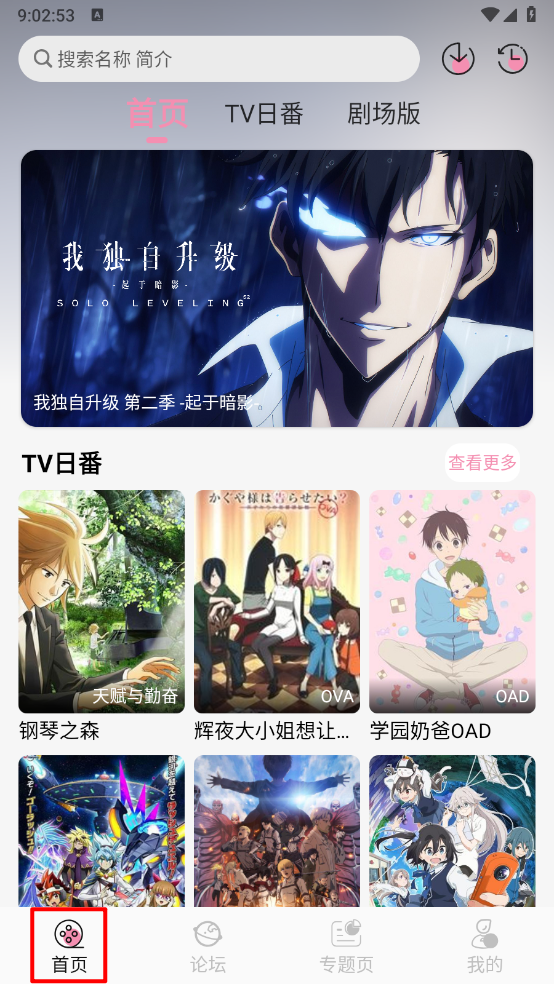Open the watch history clock icon
The height and width of the screenshot is (984, 554).
513,59
